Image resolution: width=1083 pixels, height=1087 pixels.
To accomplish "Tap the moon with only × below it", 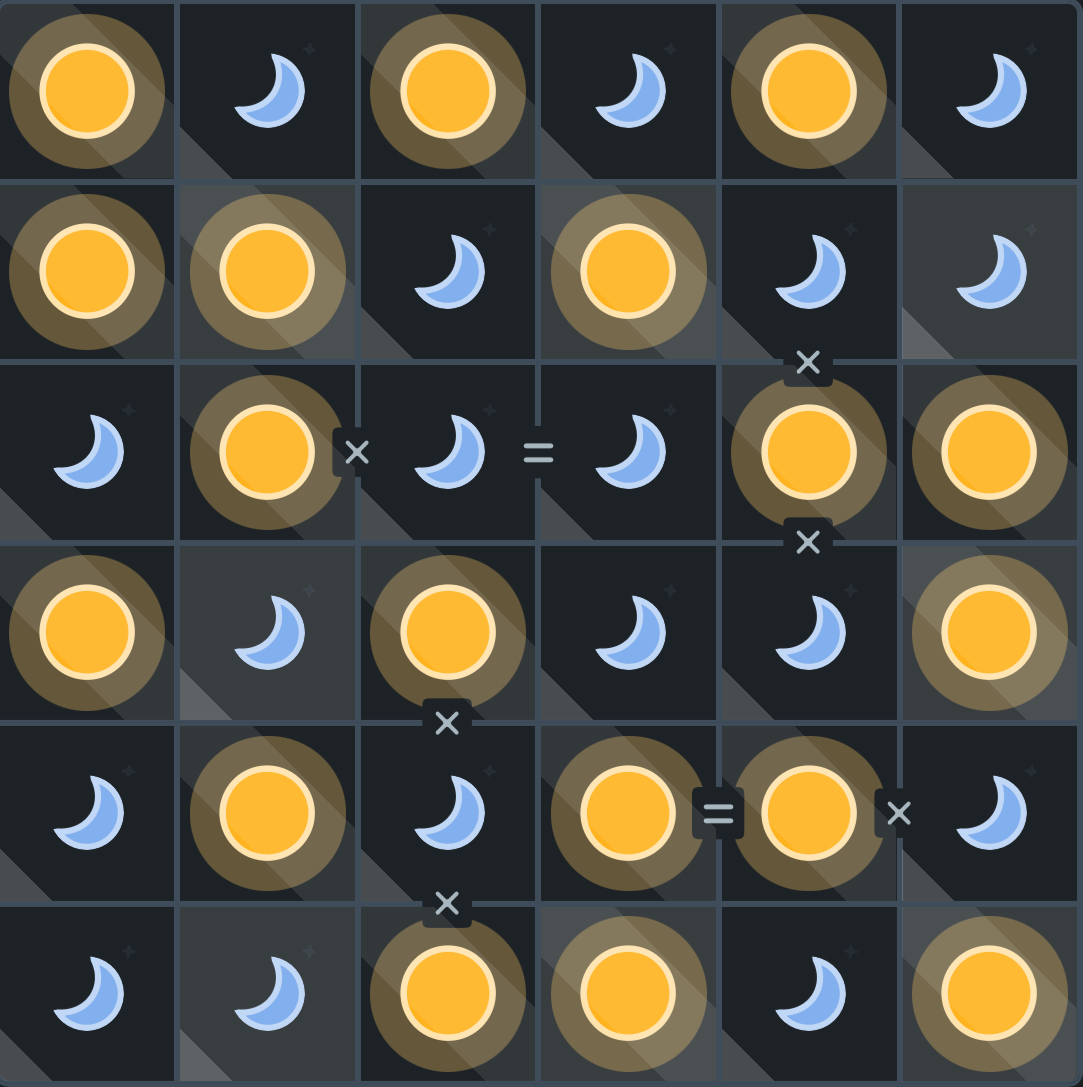I will tap(808, 272).
